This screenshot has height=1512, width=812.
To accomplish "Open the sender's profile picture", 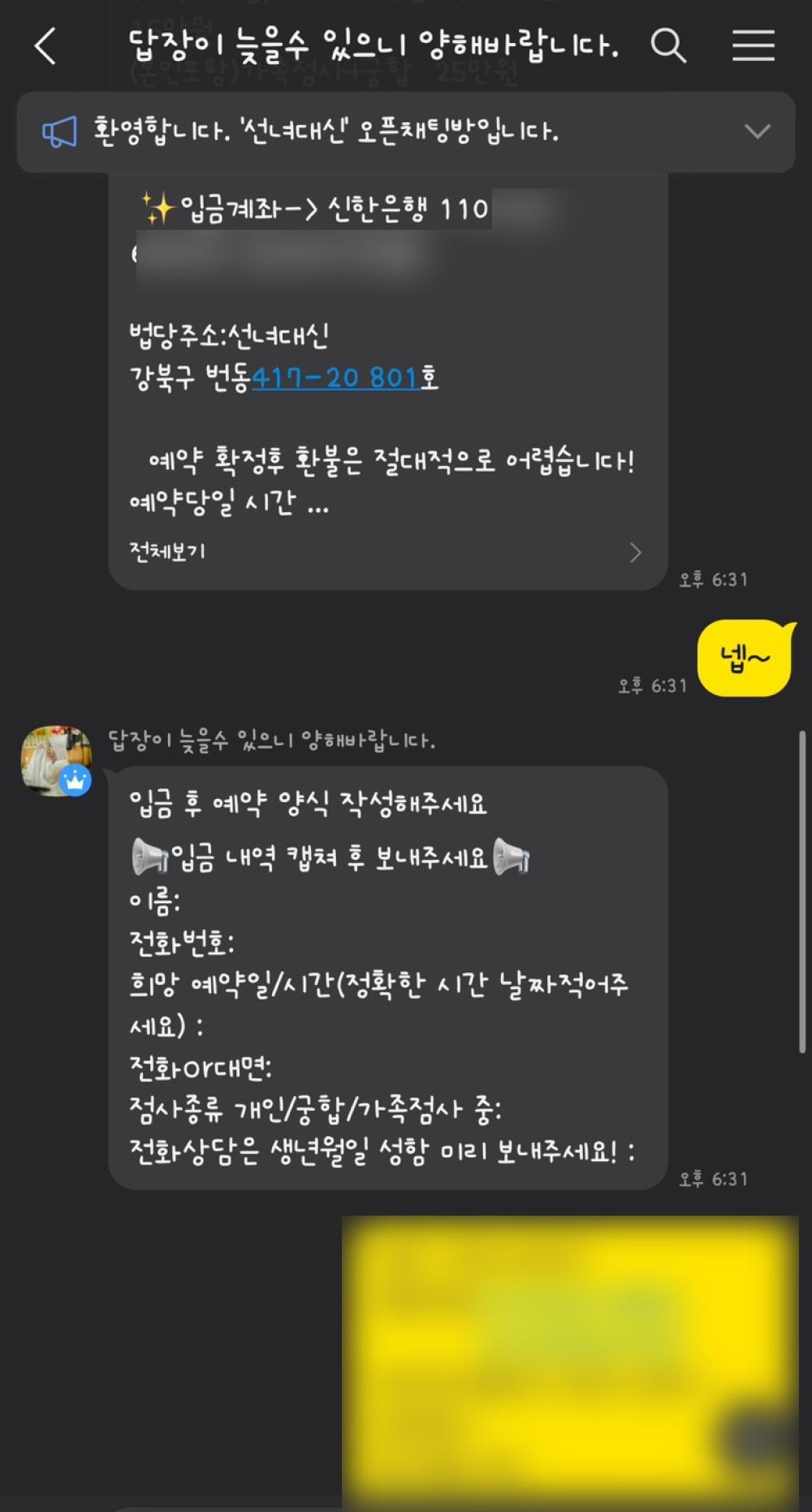I will click(55, 761).
